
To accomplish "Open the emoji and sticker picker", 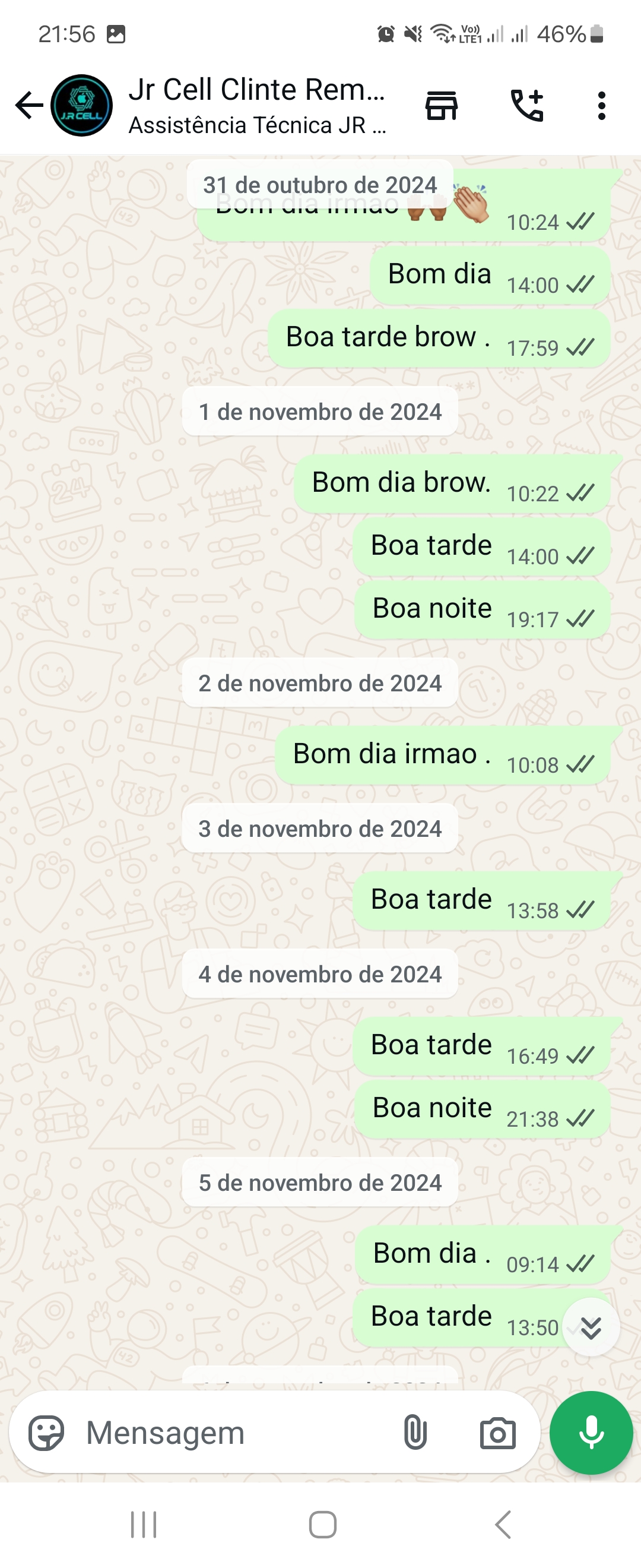I will [x=46, y=1433].
